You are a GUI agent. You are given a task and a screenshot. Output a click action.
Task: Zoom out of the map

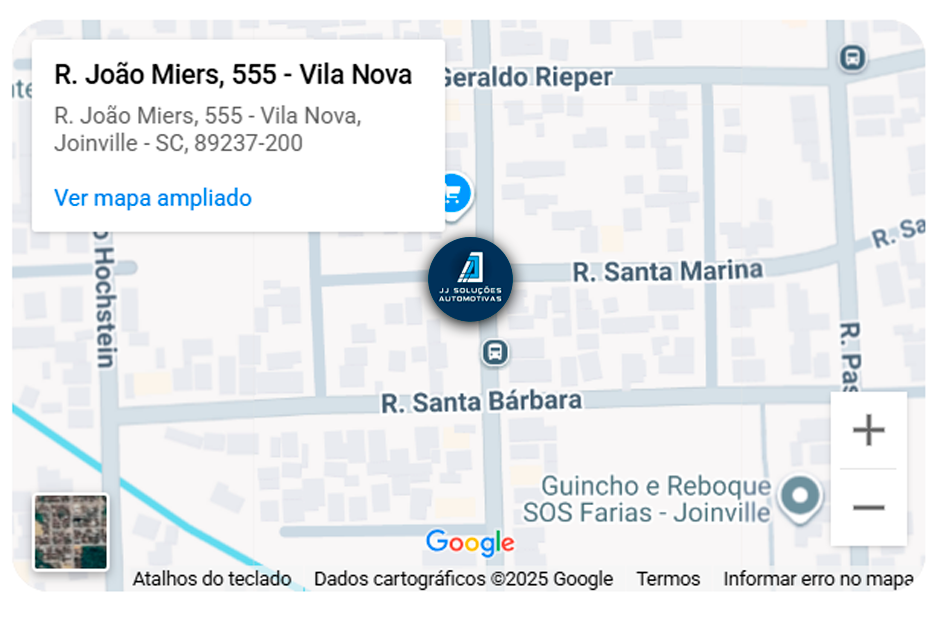868,508
